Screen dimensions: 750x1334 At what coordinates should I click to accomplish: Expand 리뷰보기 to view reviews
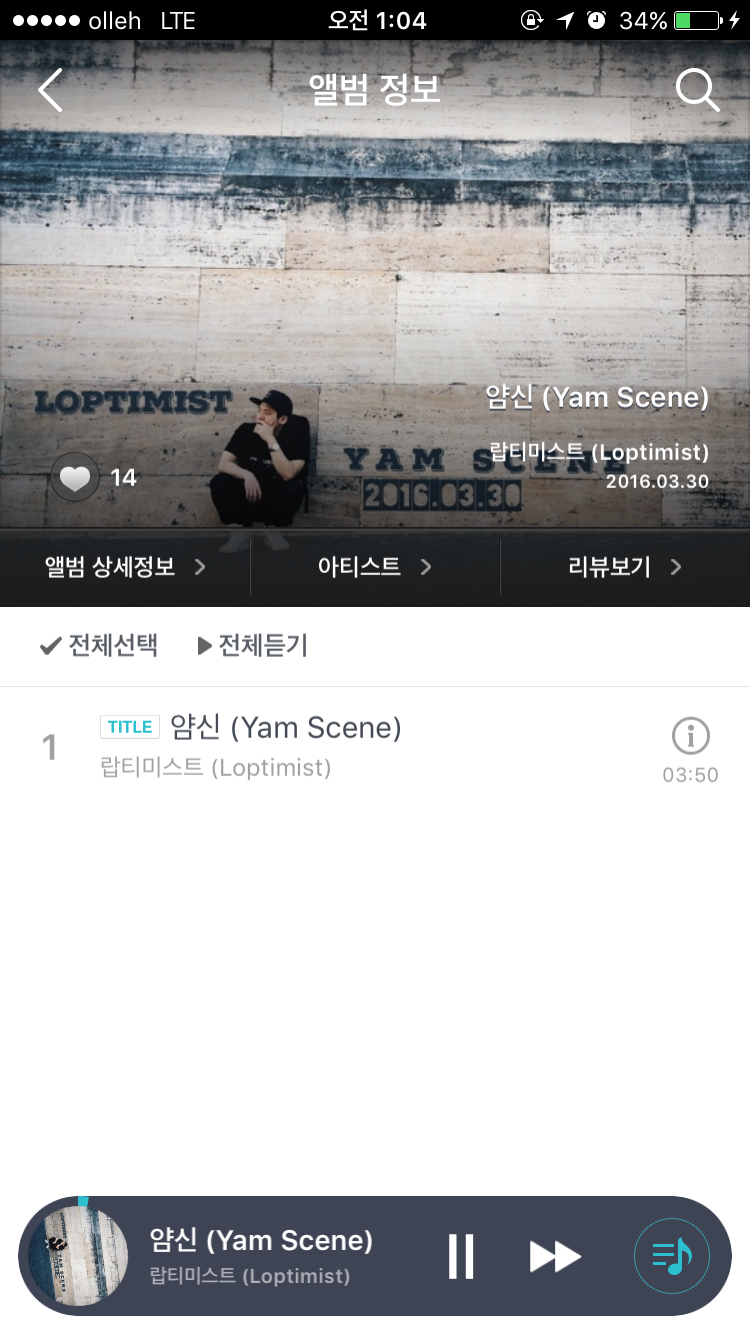(625, 565)
